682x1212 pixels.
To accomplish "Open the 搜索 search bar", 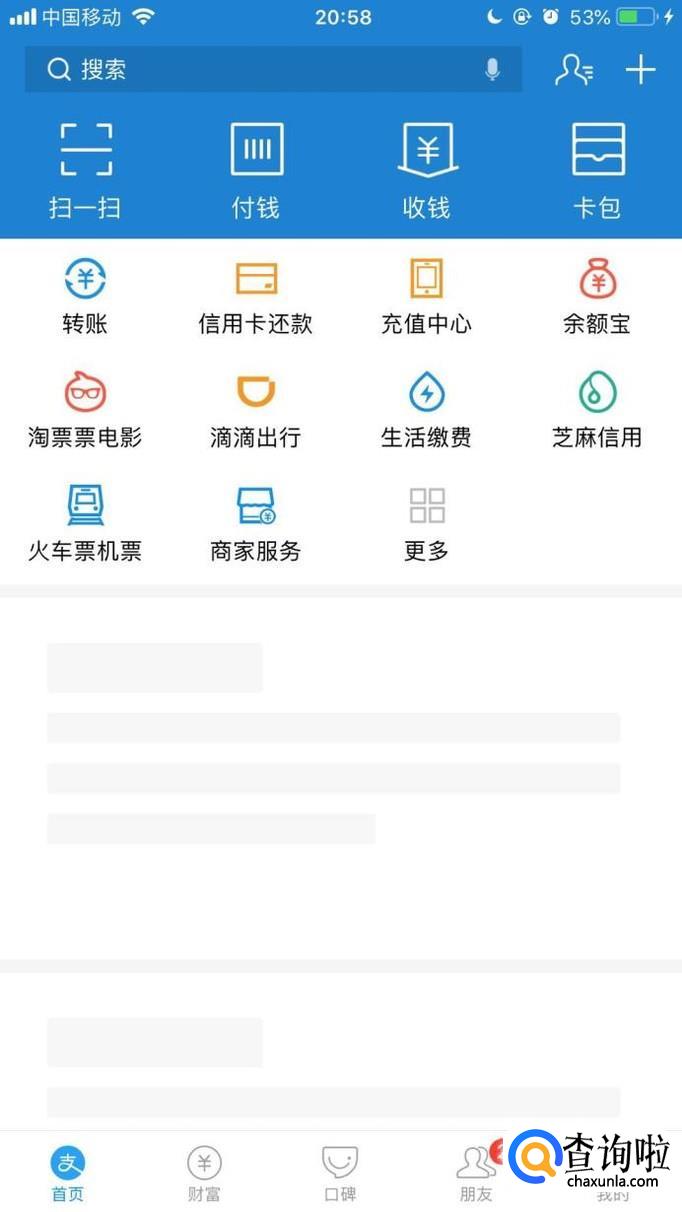I will [260, 70].
